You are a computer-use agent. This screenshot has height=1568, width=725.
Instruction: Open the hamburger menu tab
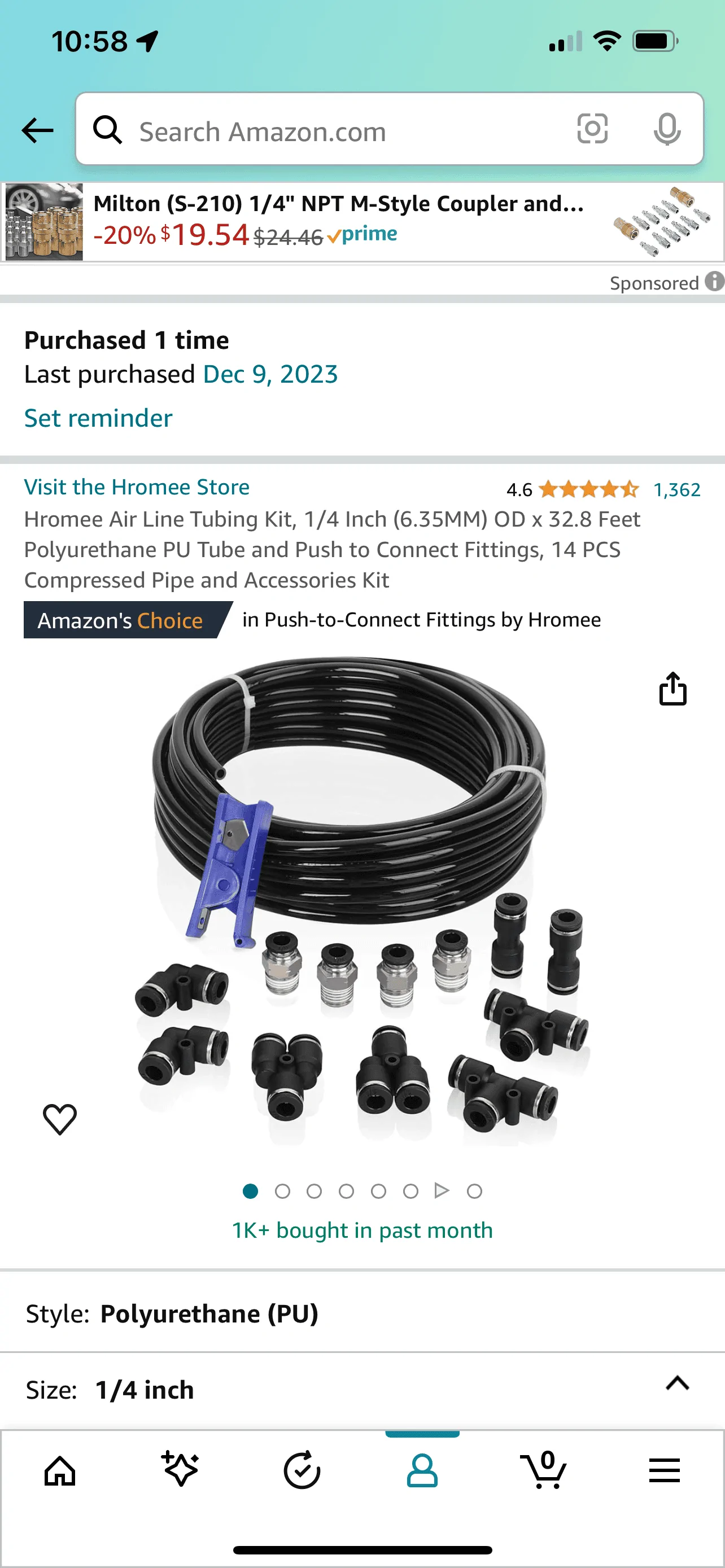[664, 1470]
